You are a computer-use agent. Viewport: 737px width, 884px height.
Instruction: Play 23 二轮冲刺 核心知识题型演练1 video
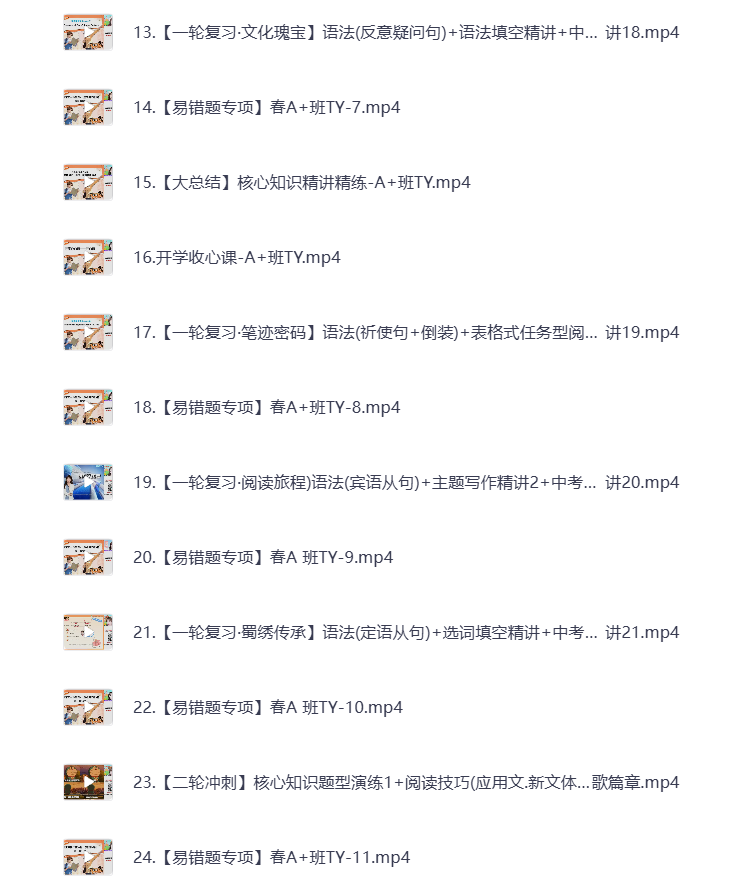click(x=405, y=782)
